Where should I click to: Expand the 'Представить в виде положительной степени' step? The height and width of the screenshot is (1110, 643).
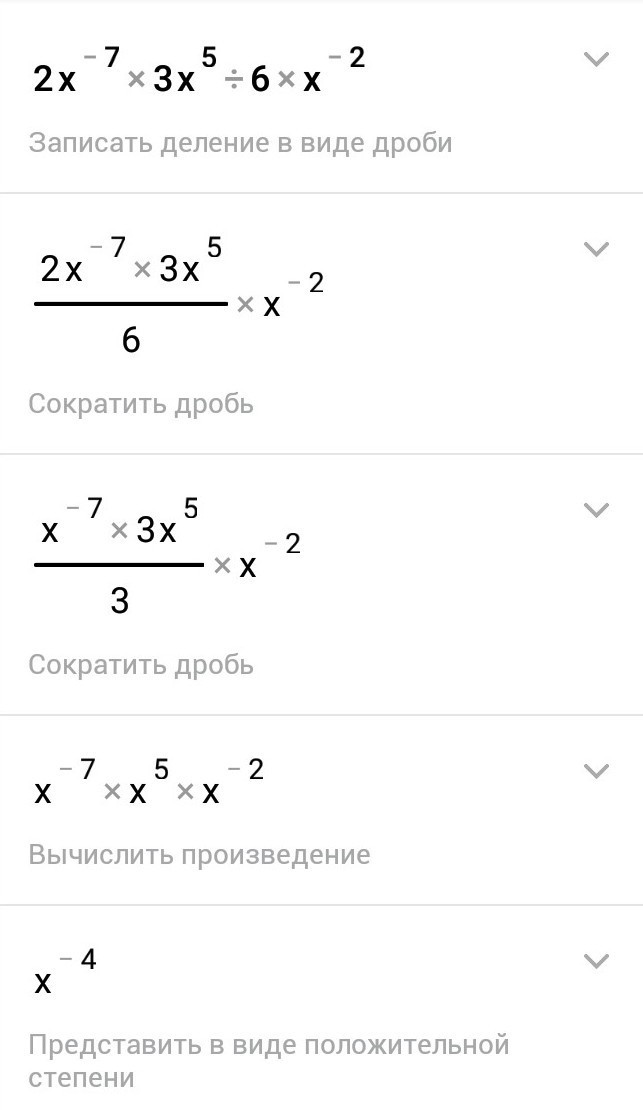(596, 962)
